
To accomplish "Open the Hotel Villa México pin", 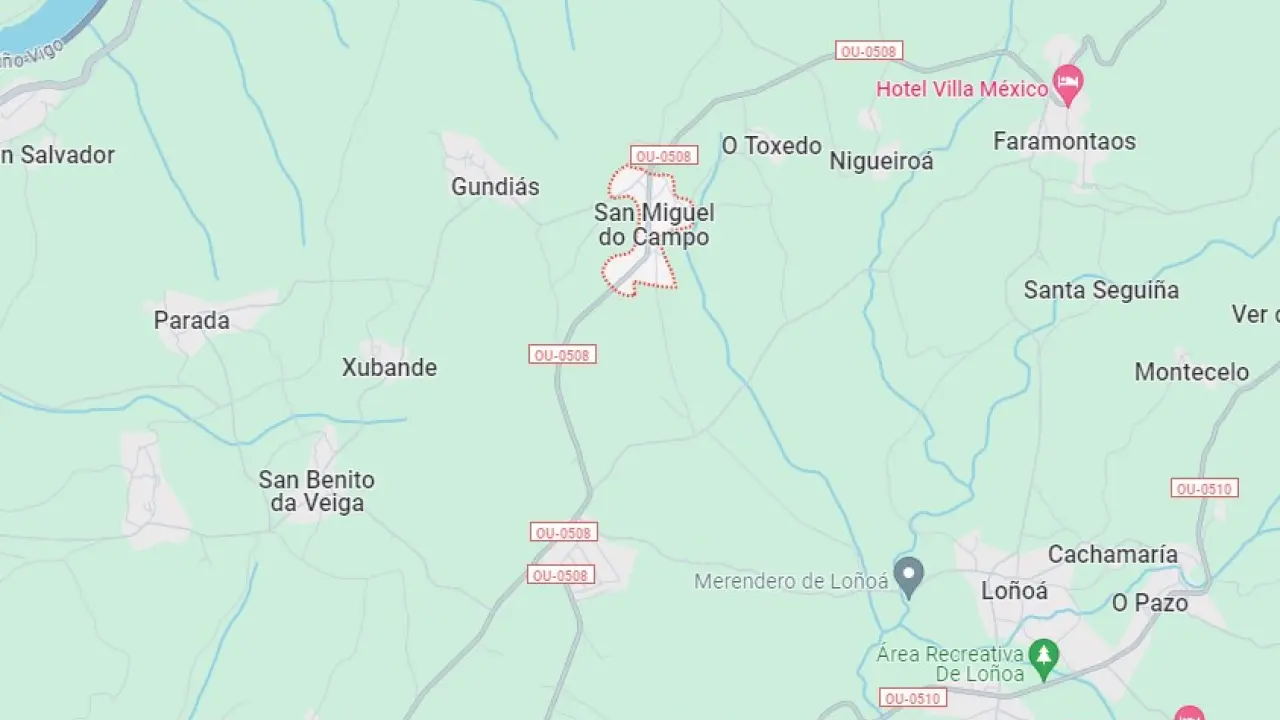I will pyautogui.click(x=1068, y=84).
